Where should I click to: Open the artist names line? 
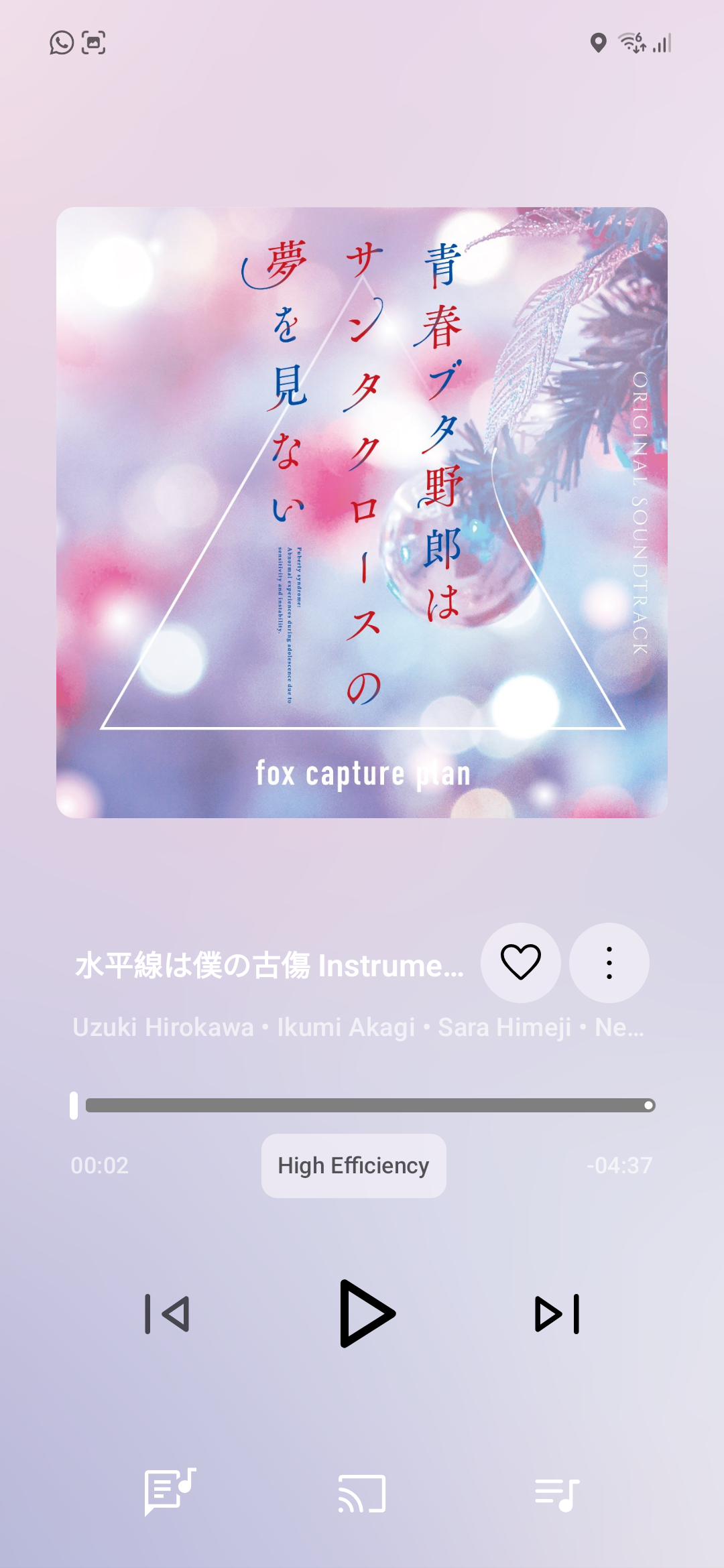point(358,1027)
